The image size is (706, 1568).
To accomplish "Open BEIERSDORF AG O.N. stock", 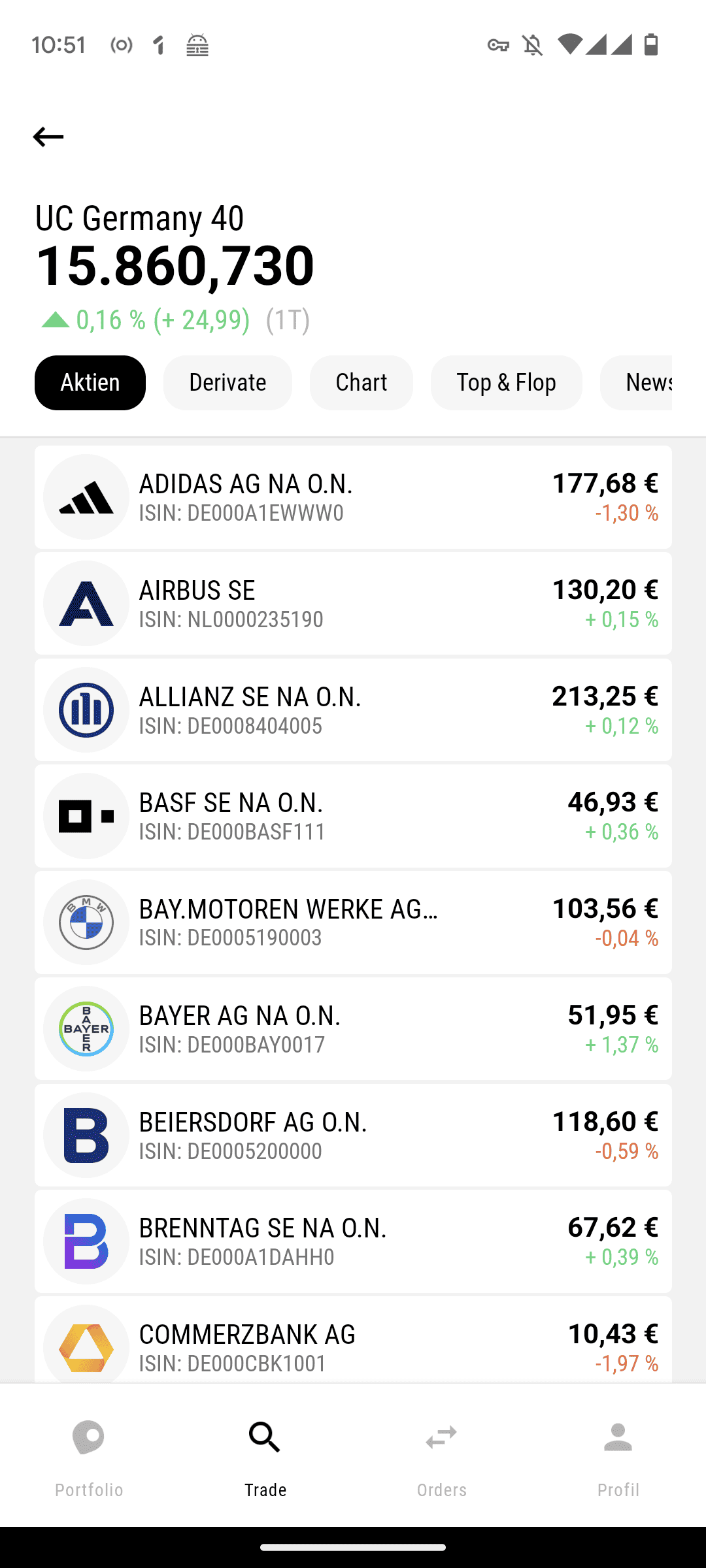I will [x=353, y=1135].
